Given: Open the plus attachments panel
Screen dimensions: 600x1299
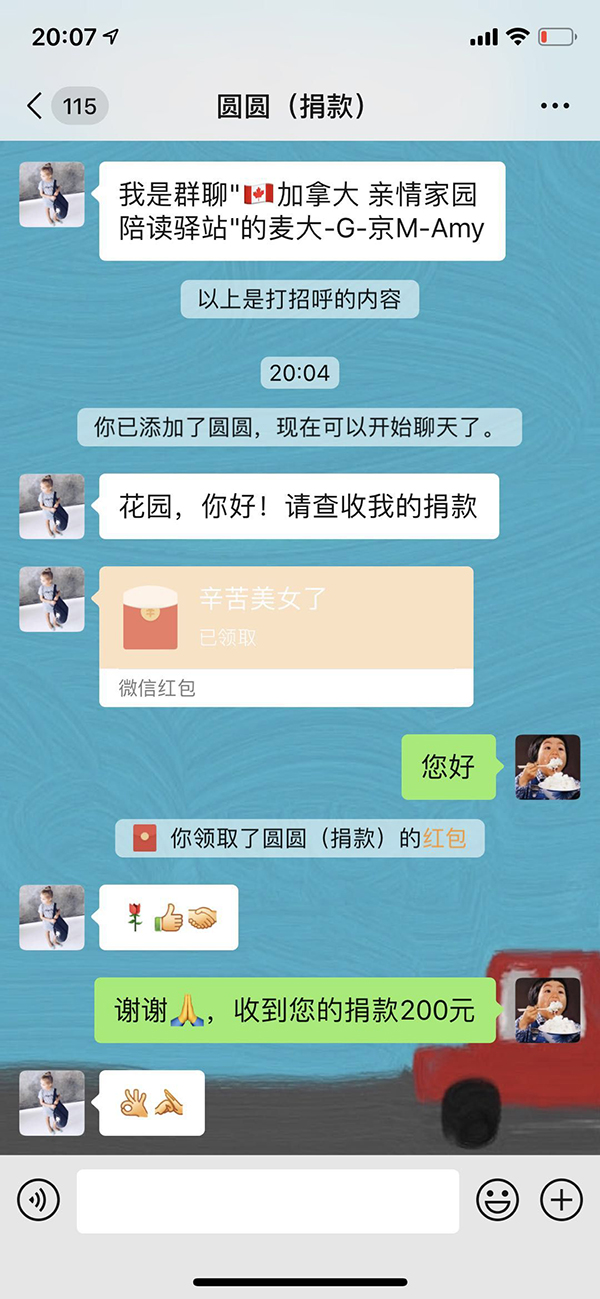Looking at the screenshot, I should pyautogui.click(x=561, y=1200).
